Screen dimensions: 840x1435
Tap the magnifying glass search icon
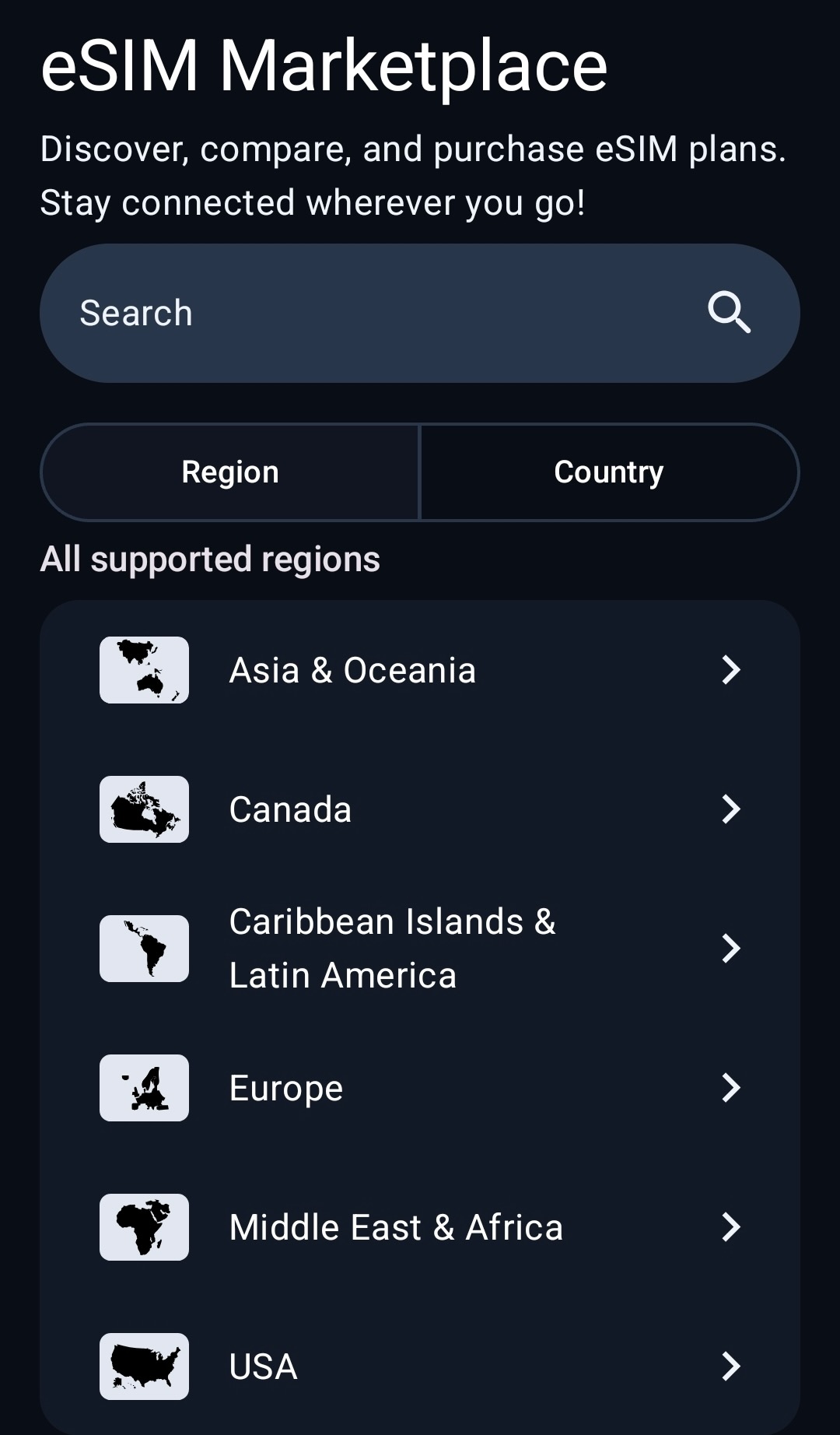coord(729,313)
